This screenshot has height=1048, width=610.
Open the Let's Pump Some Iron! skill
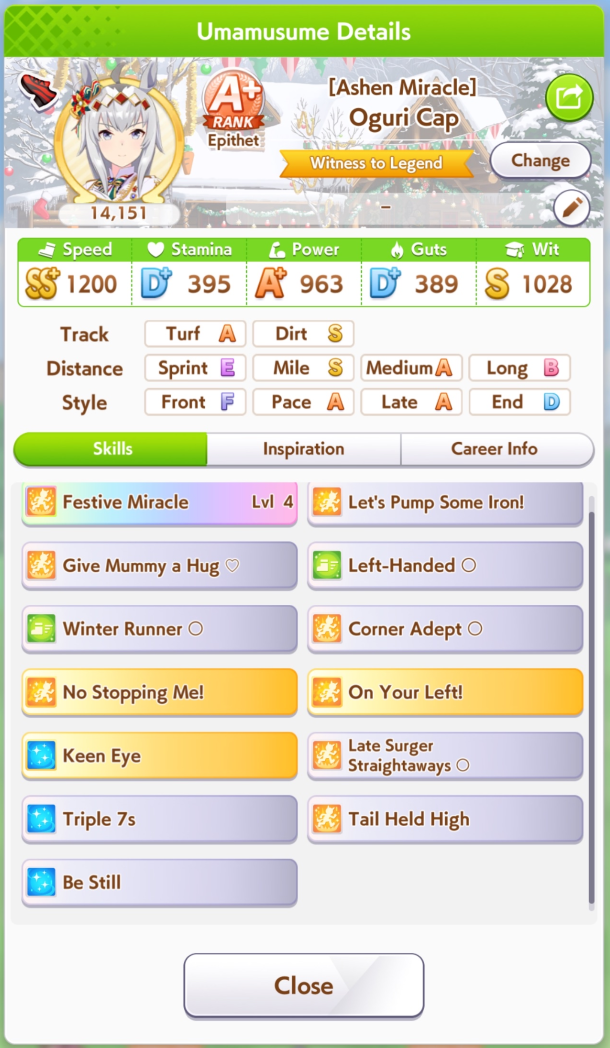point(445,503)
